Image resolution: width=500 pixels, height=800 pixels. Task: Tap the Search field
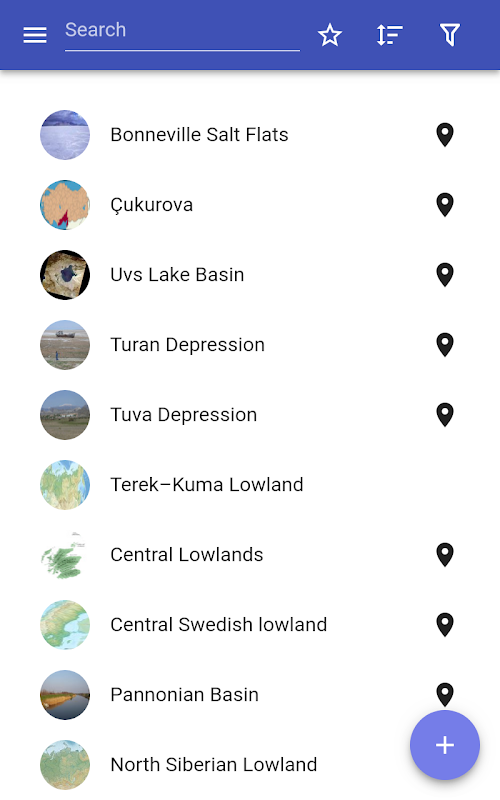pos(182,31)
